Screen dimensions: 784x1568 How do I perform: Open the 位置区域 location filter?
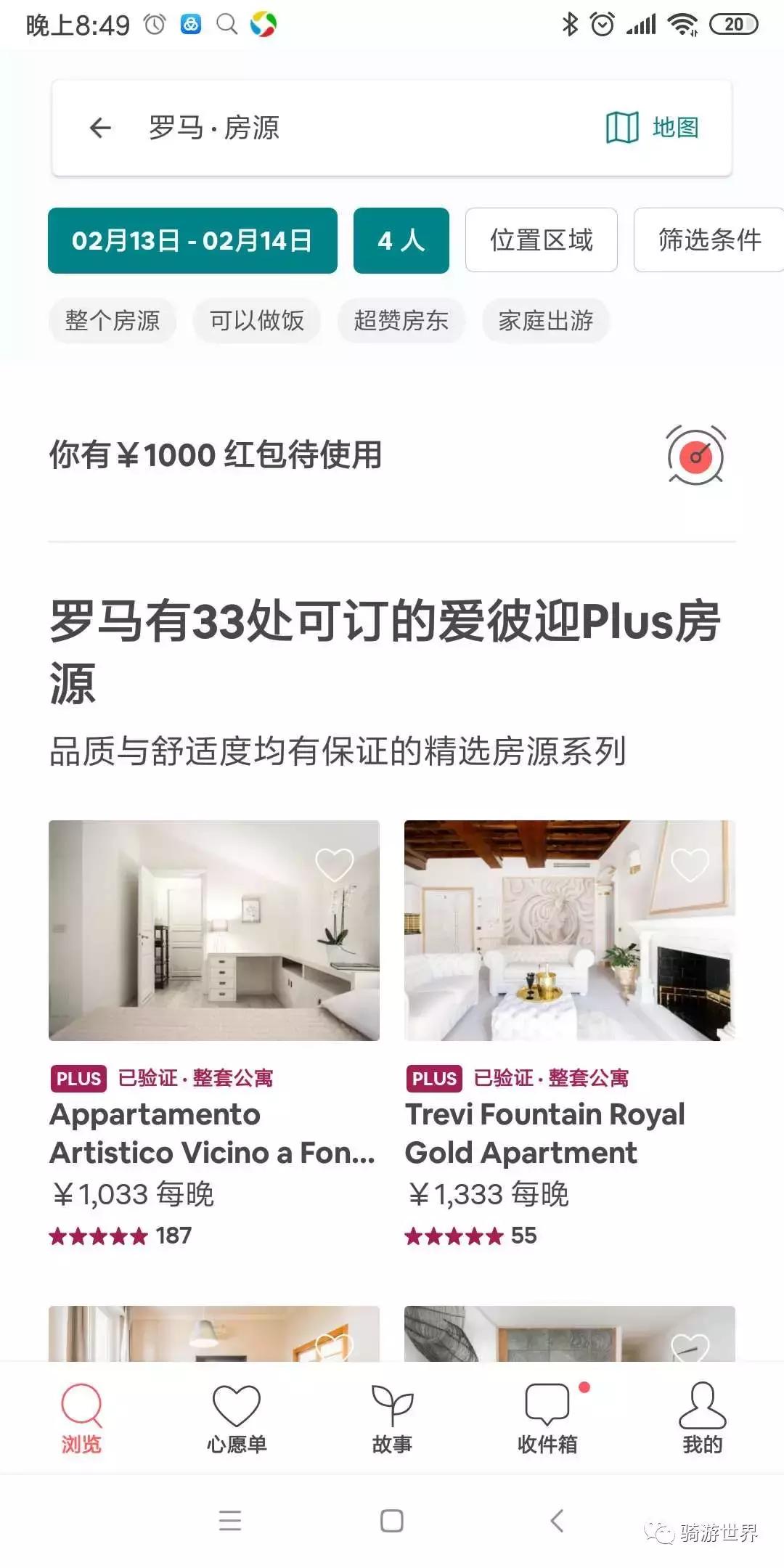click(x=542, y=240)
